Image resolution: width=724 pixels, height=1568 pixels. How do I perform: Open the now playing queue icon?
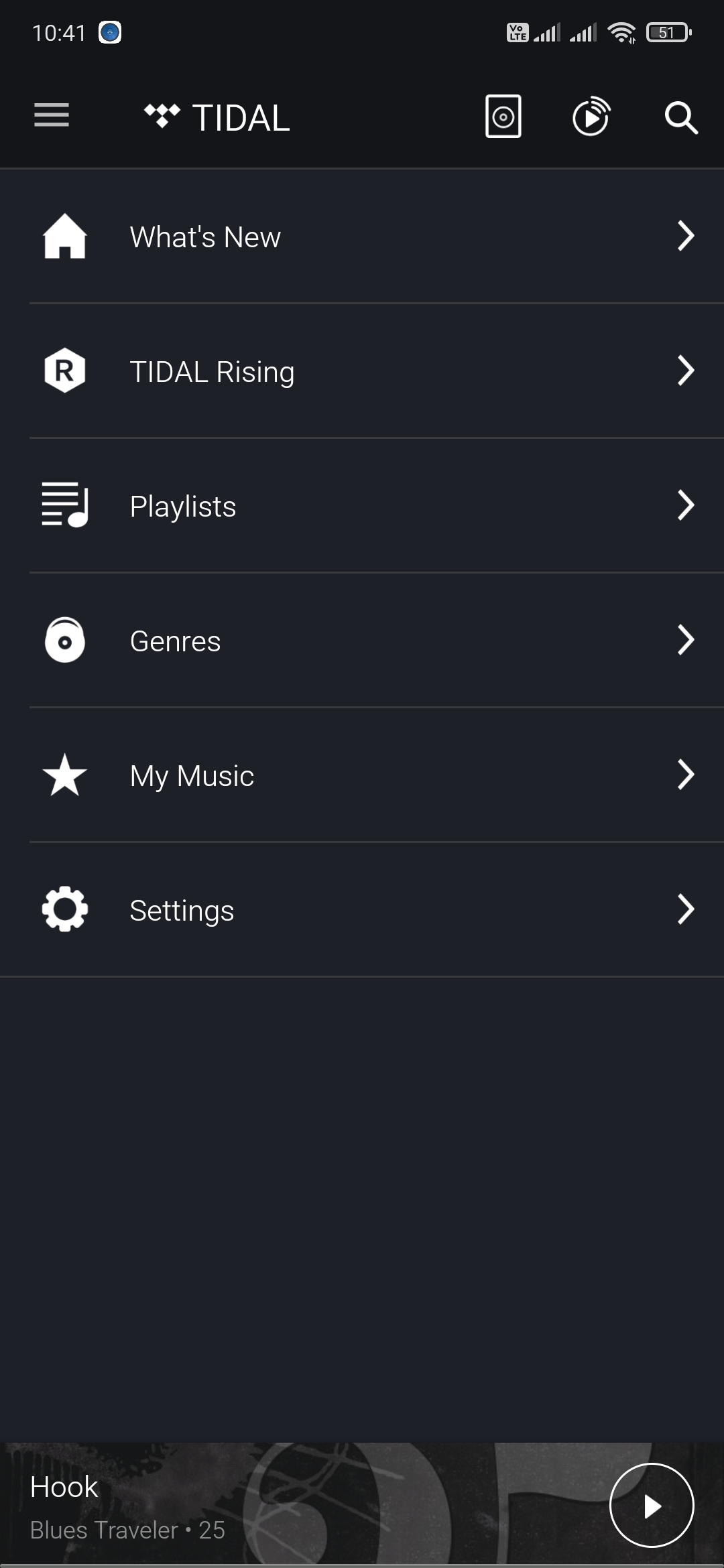click(x=591, y=117)
